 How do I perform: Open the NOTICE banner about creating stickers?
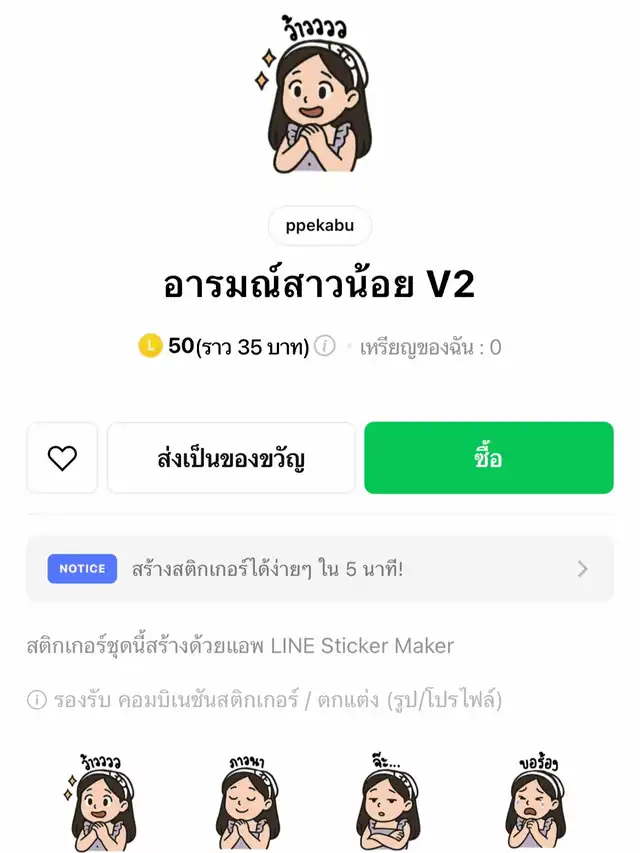[x=319, y=569]
